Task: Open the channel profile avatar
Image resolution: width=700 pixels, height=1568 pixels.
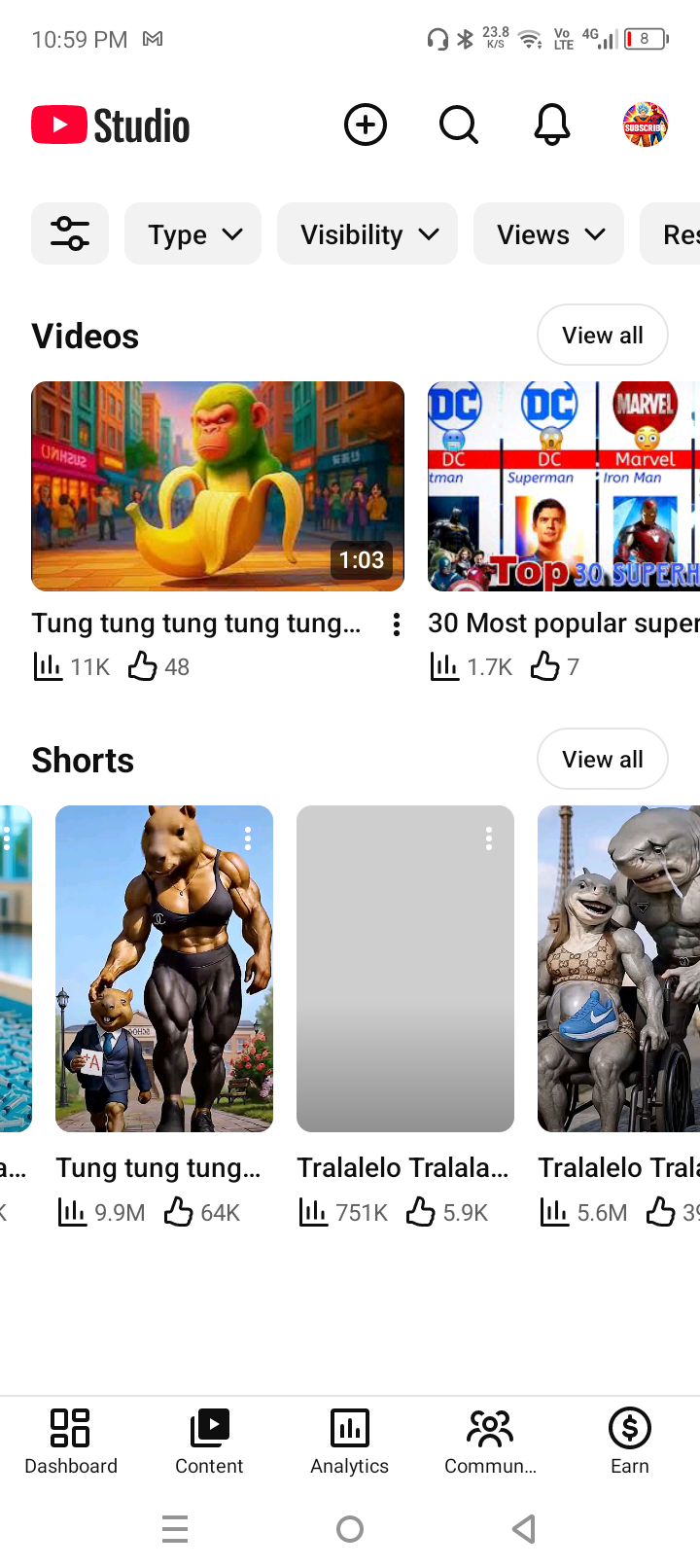Action: pos(646,125)
